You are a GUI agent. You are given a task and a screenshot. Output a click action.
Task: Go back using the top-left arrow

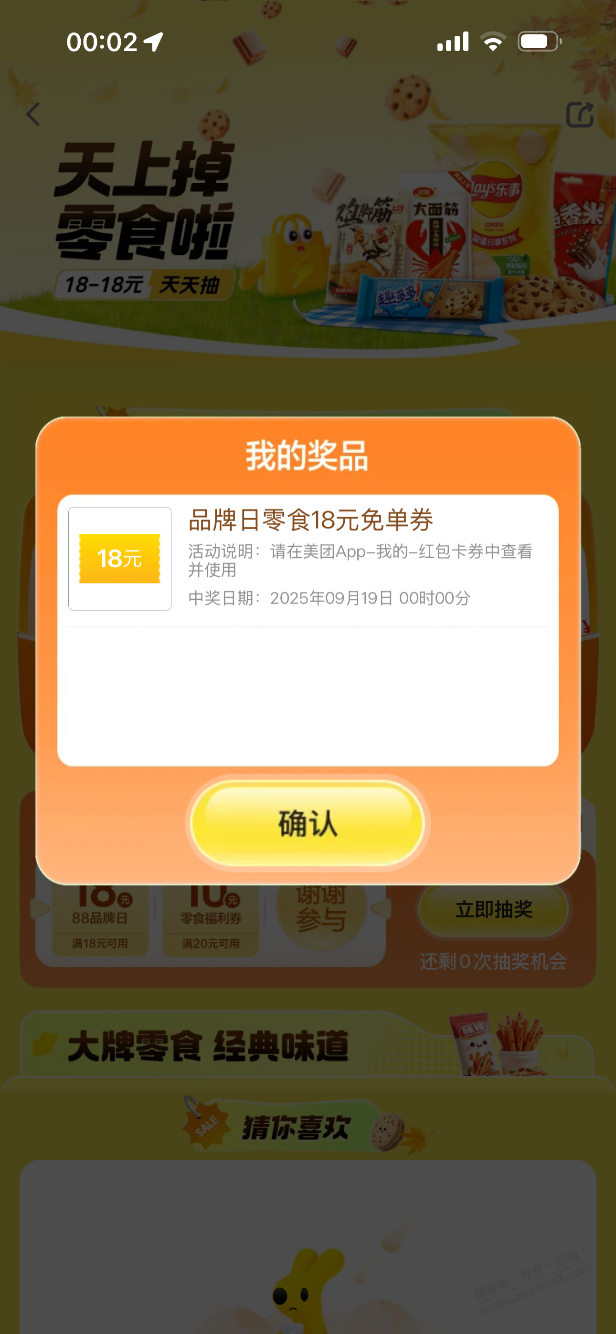pos(33,115)
